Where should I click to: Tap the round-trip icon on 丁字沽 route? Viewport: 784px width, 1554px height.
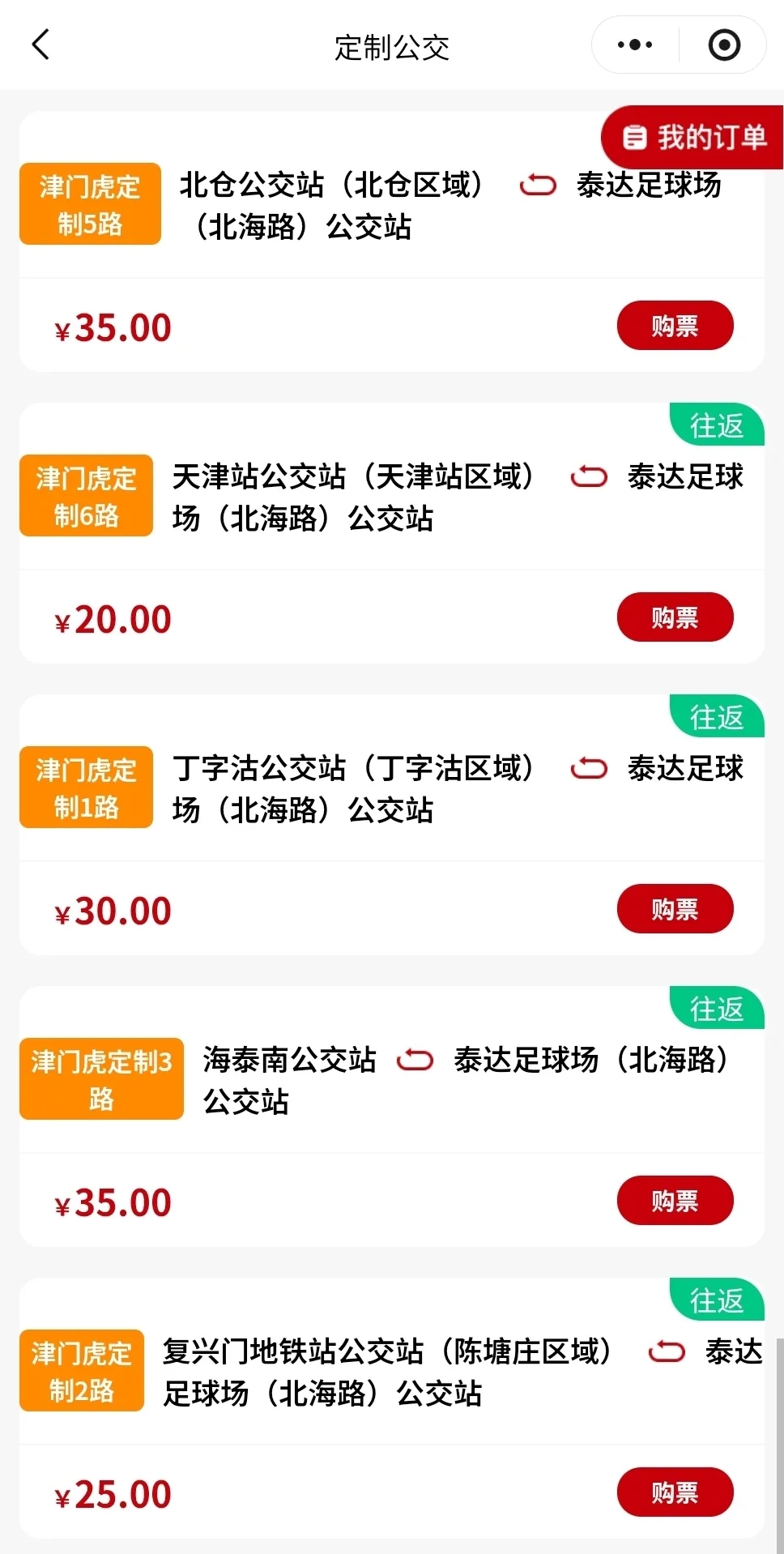(589, 768)
